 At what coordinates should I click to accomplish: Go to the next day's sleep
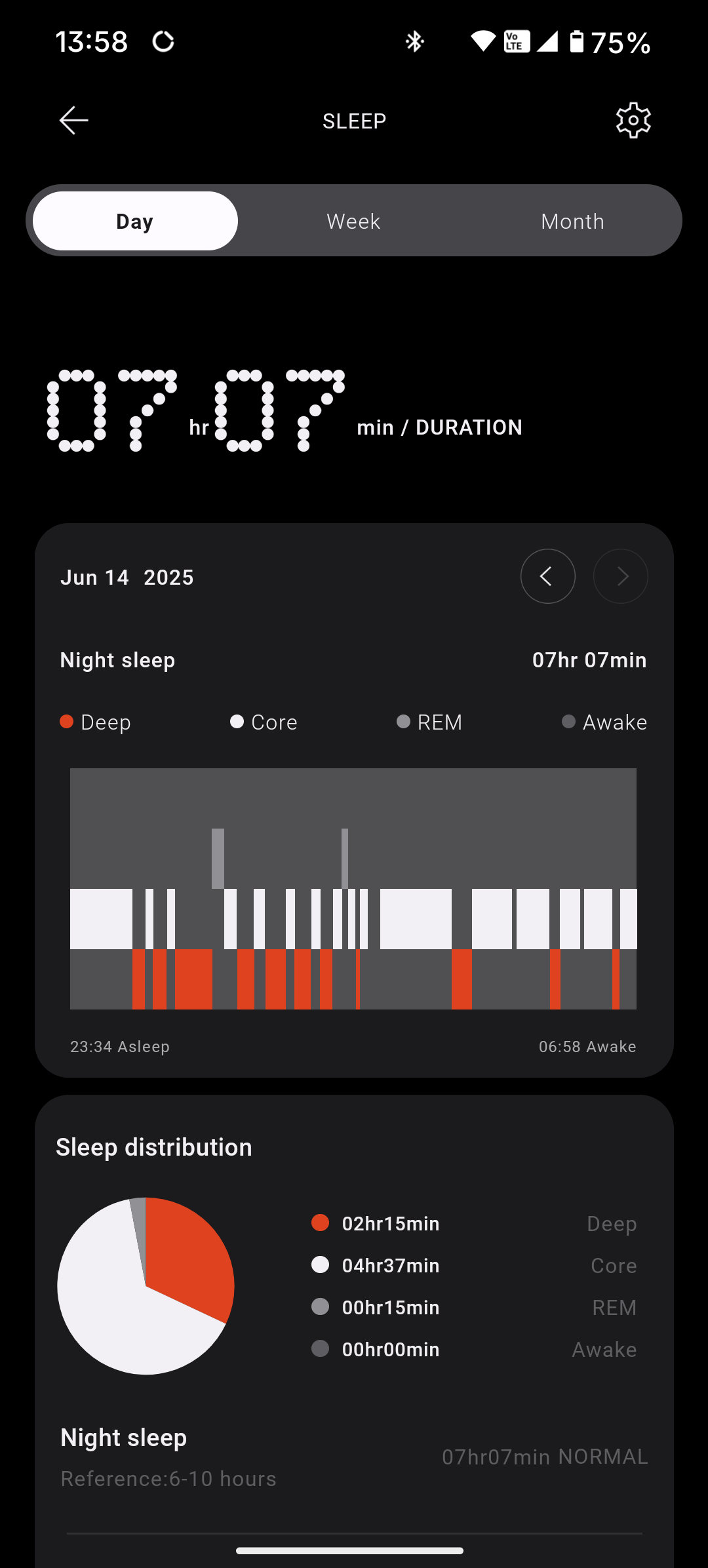621,576
